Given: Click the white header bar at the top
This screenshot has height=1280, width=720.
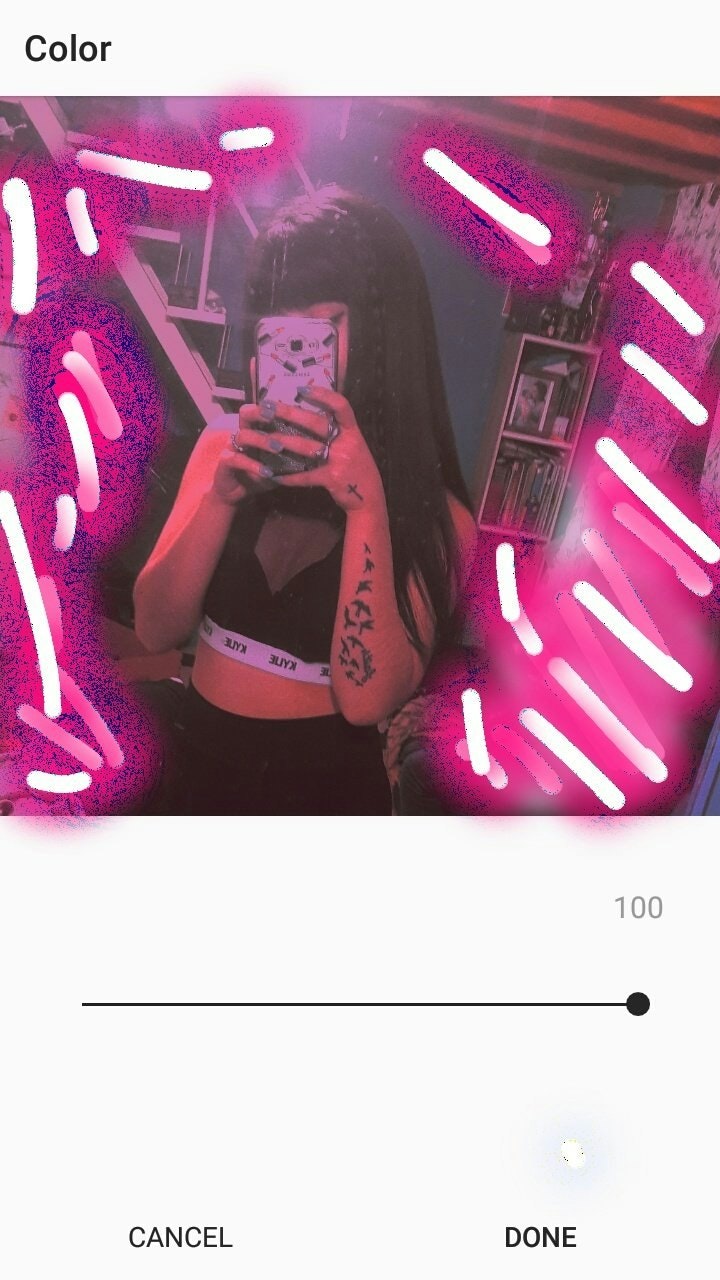Looking at the screenshot, I should click(360, 45).
